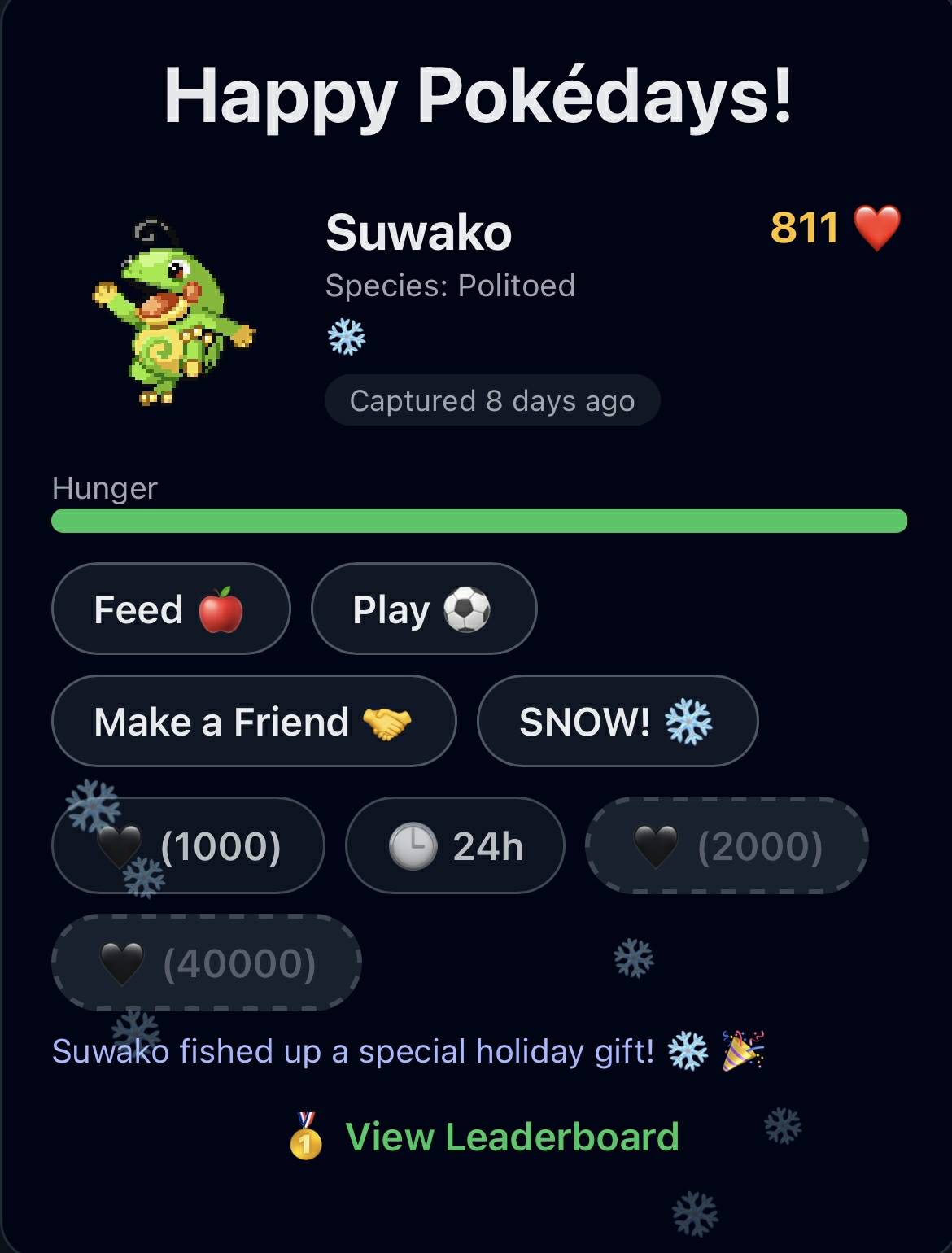
Task: Open the View Leaderboard link
Action: (x=514, y=1137)
